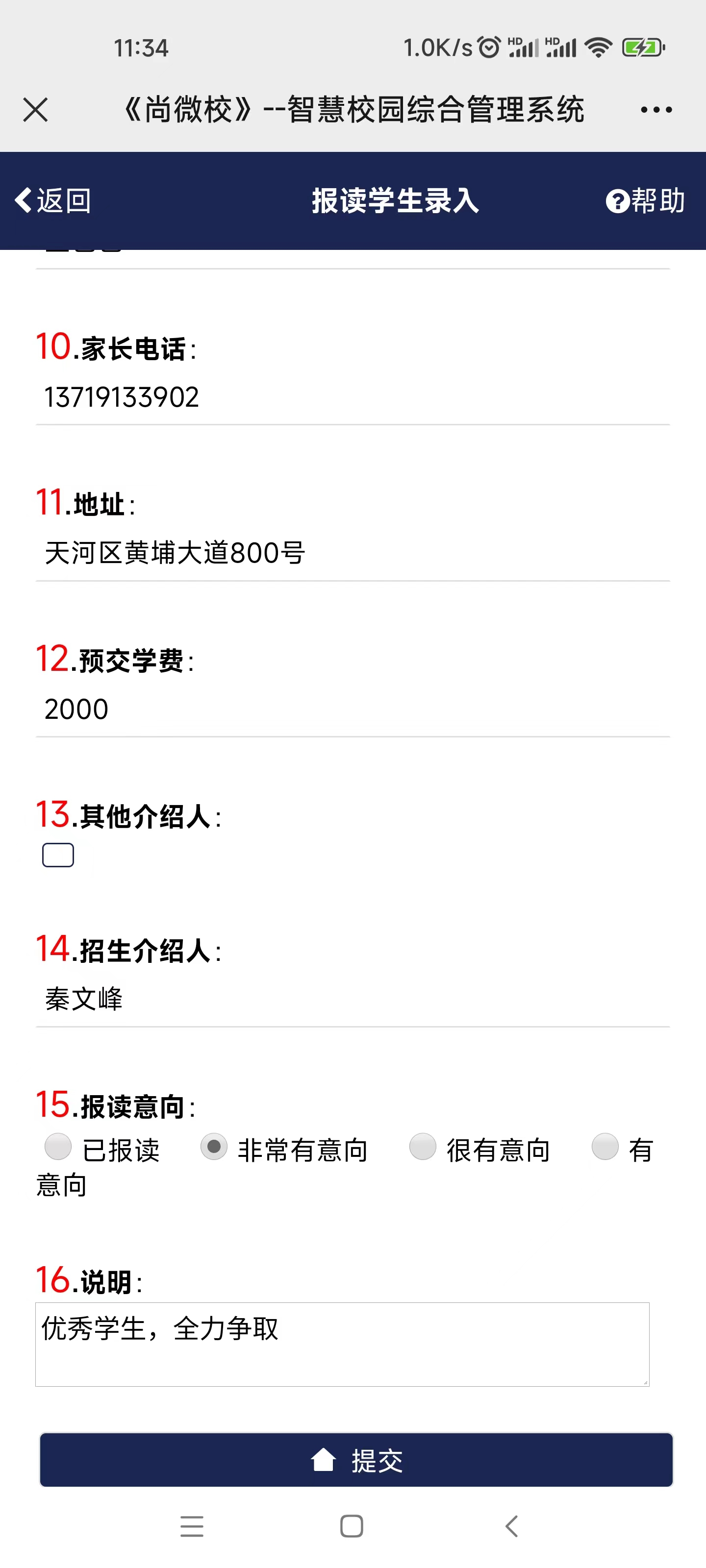
Task: Submit the form with 提交
Action: coord(356,1460)
